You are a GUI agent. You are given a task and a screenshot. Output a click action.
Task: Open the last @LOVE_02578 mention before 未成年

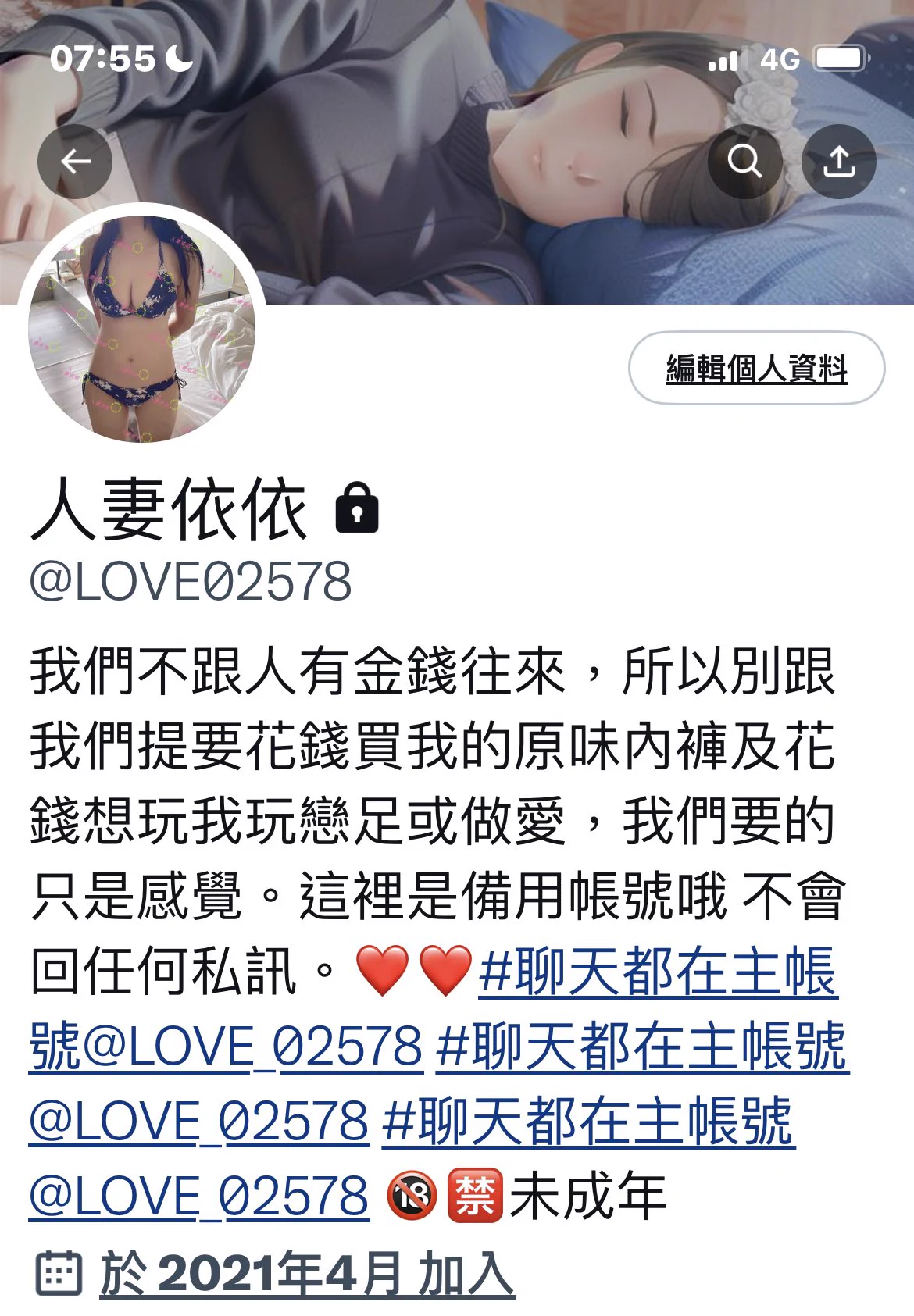[199, 1197]
